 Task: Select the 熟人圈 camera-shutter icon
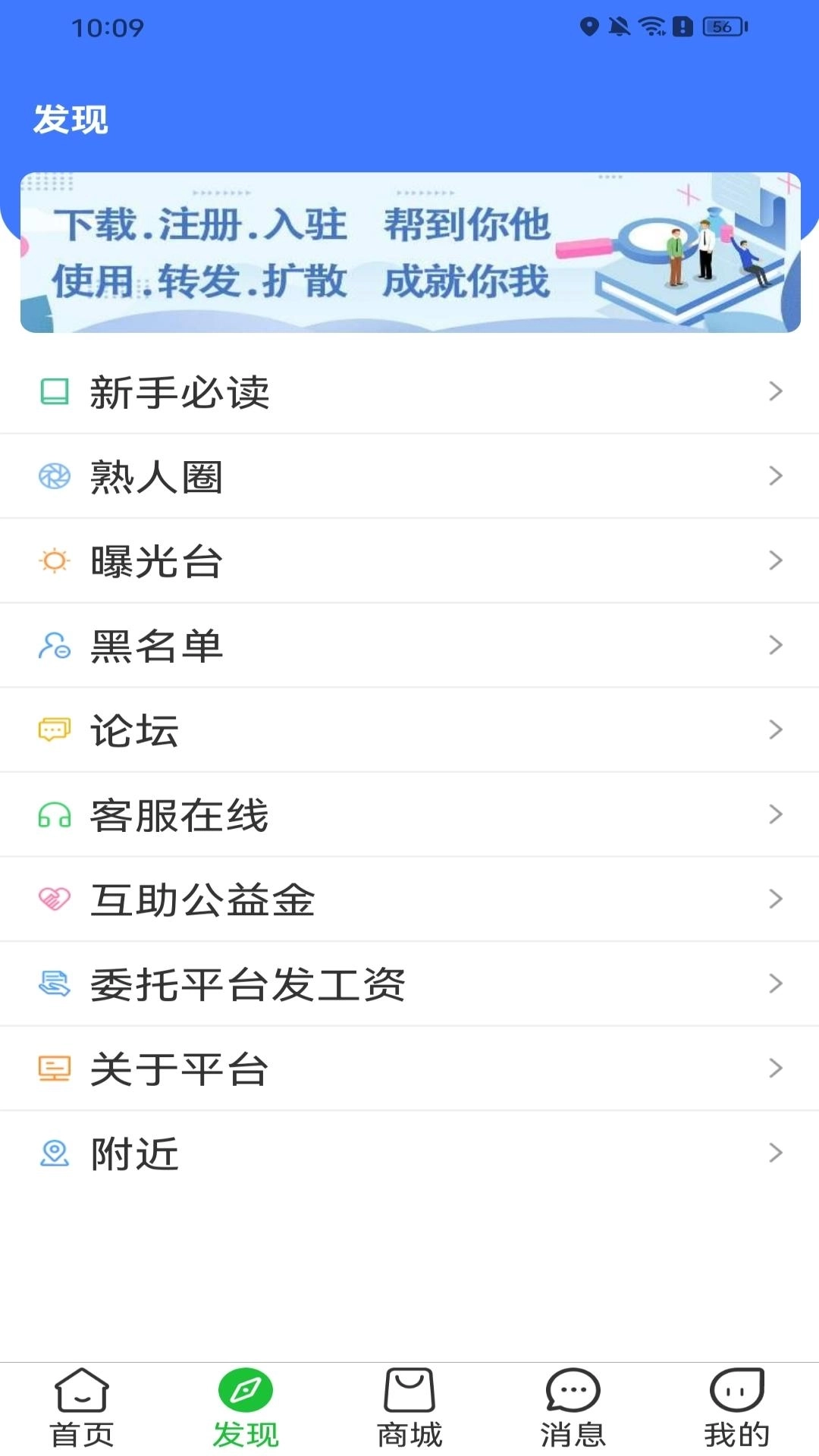52,475
